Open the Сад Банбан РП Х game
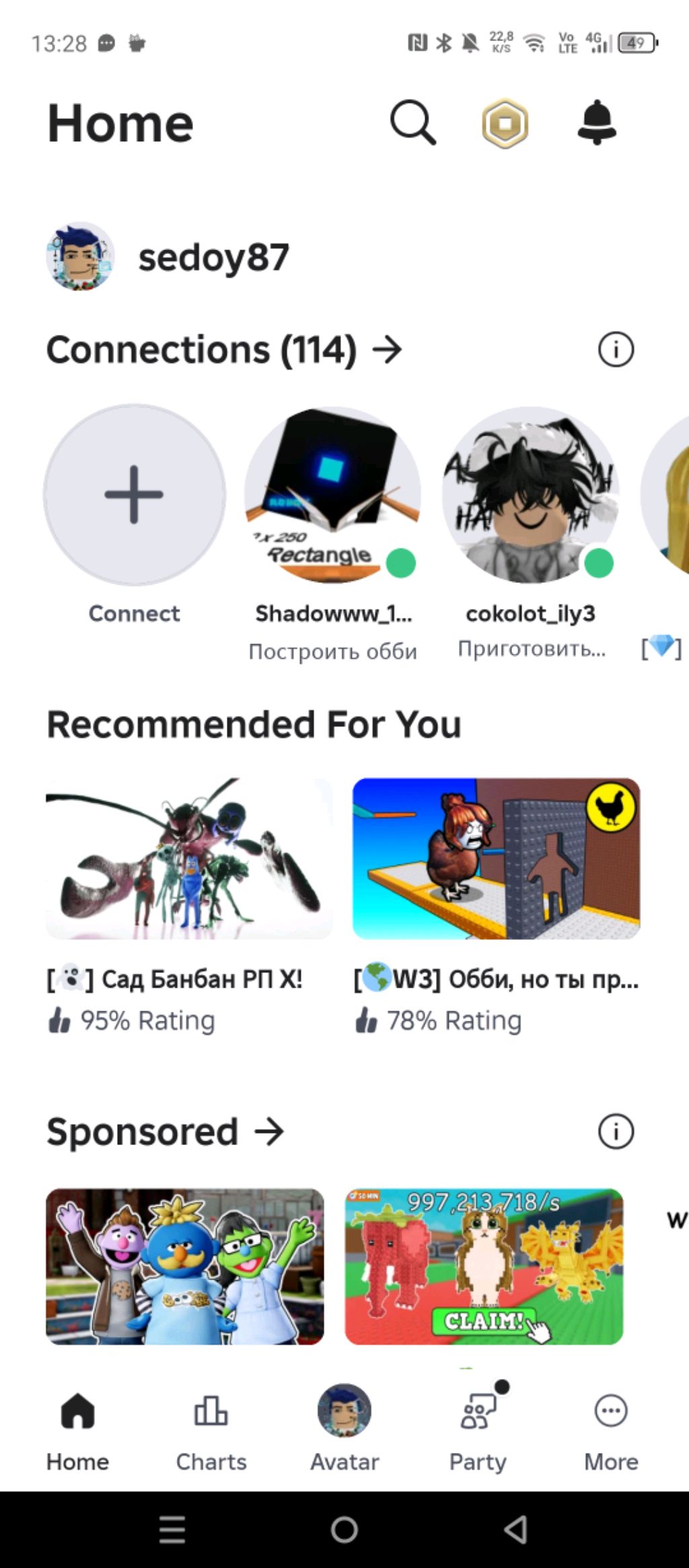689x1568 pixels. (x=189, y=859)
